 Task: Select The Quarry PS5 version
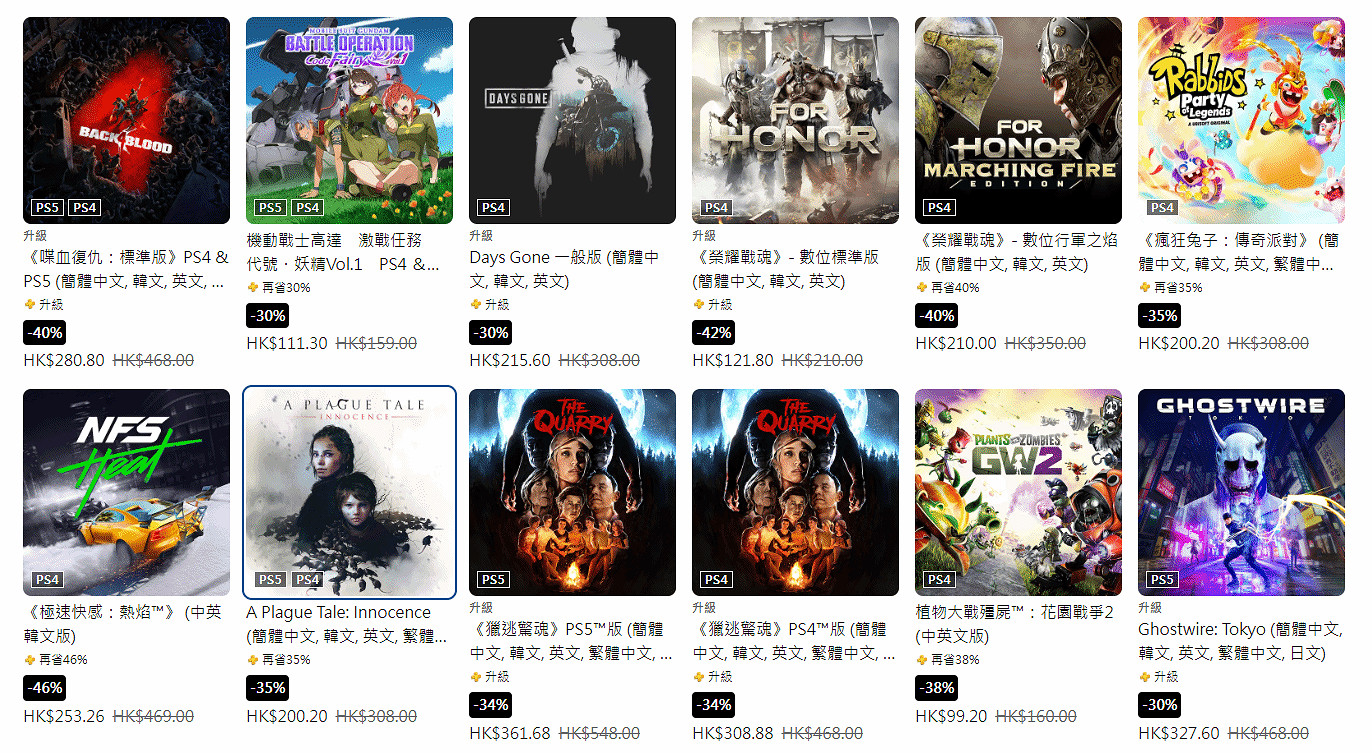572,492
